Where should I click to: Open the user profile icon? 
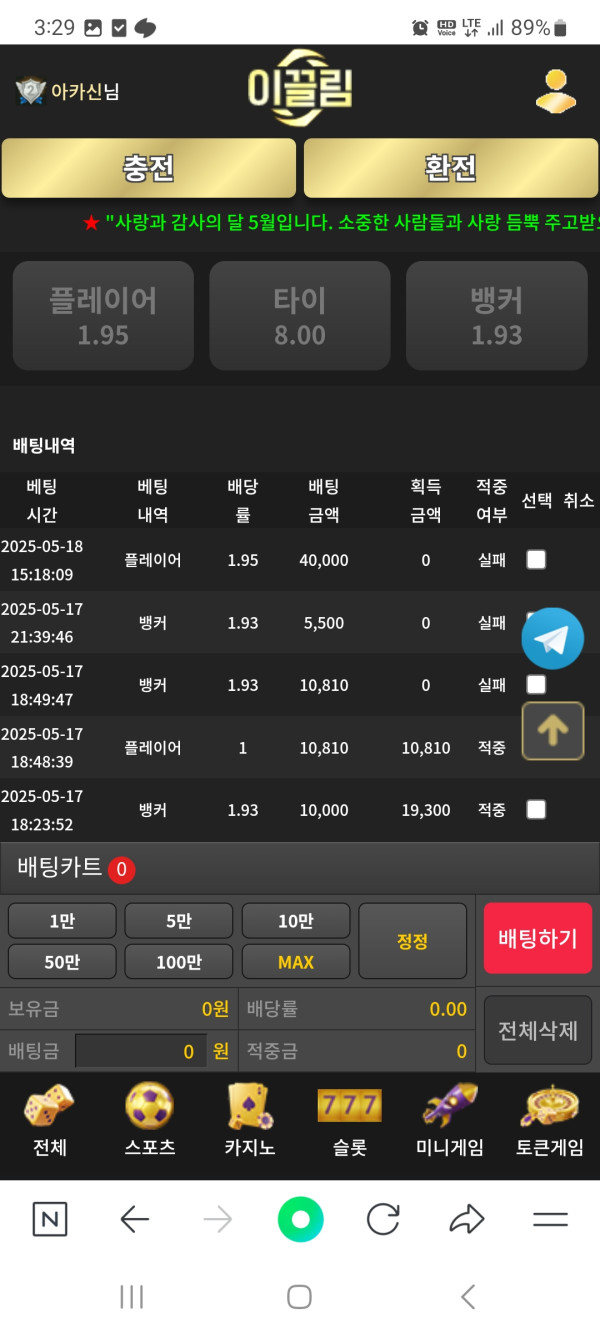coord(555,91)
